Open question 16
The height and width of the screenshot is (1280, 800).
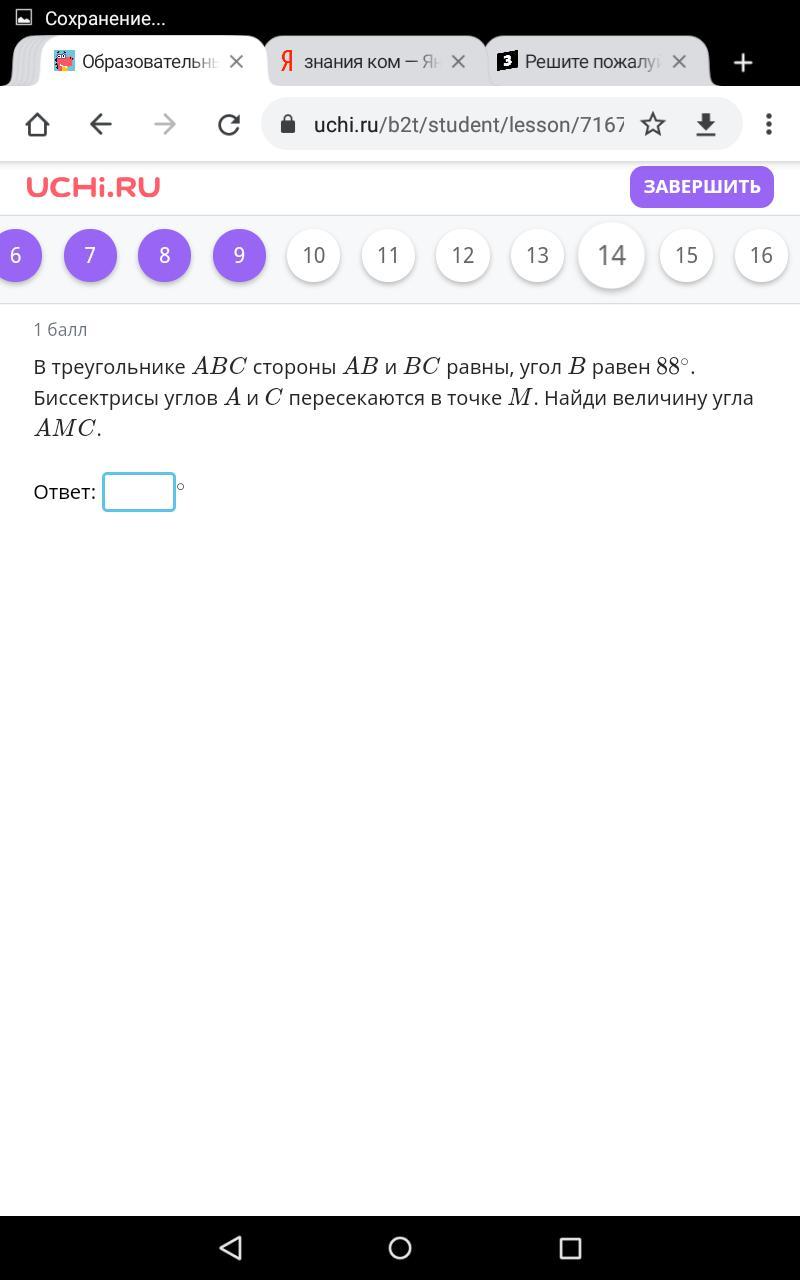click(761, 255)
